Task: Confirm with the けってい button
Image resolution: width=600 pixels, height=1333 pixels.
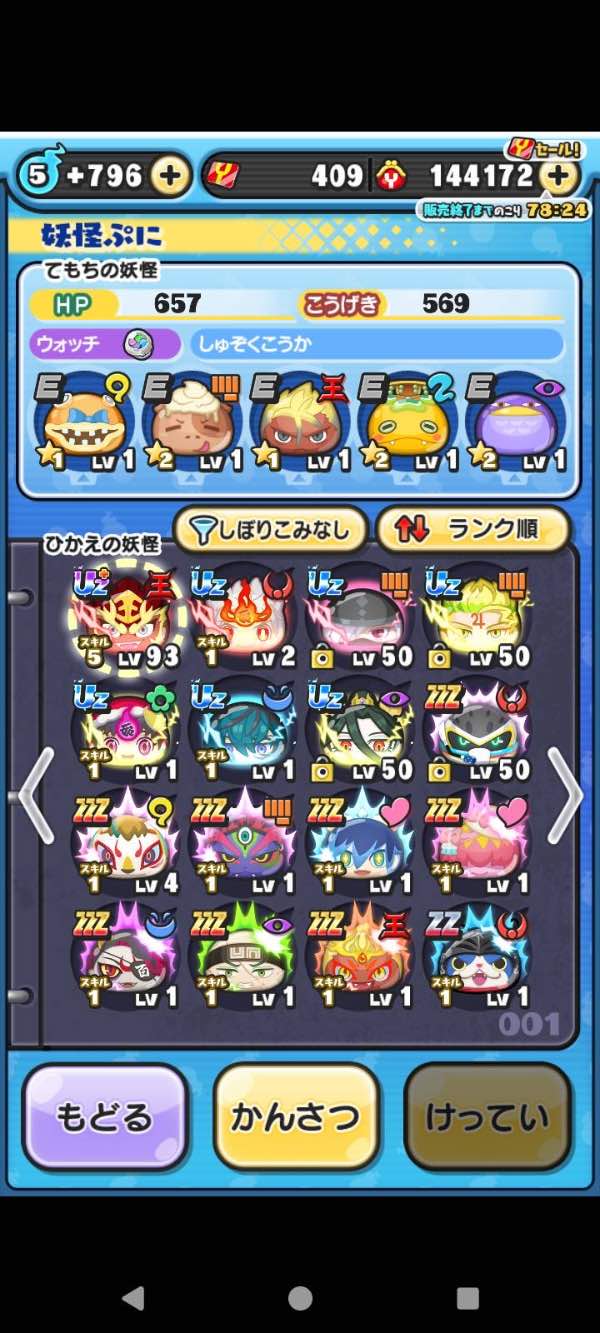Action: coord(487,1117)
